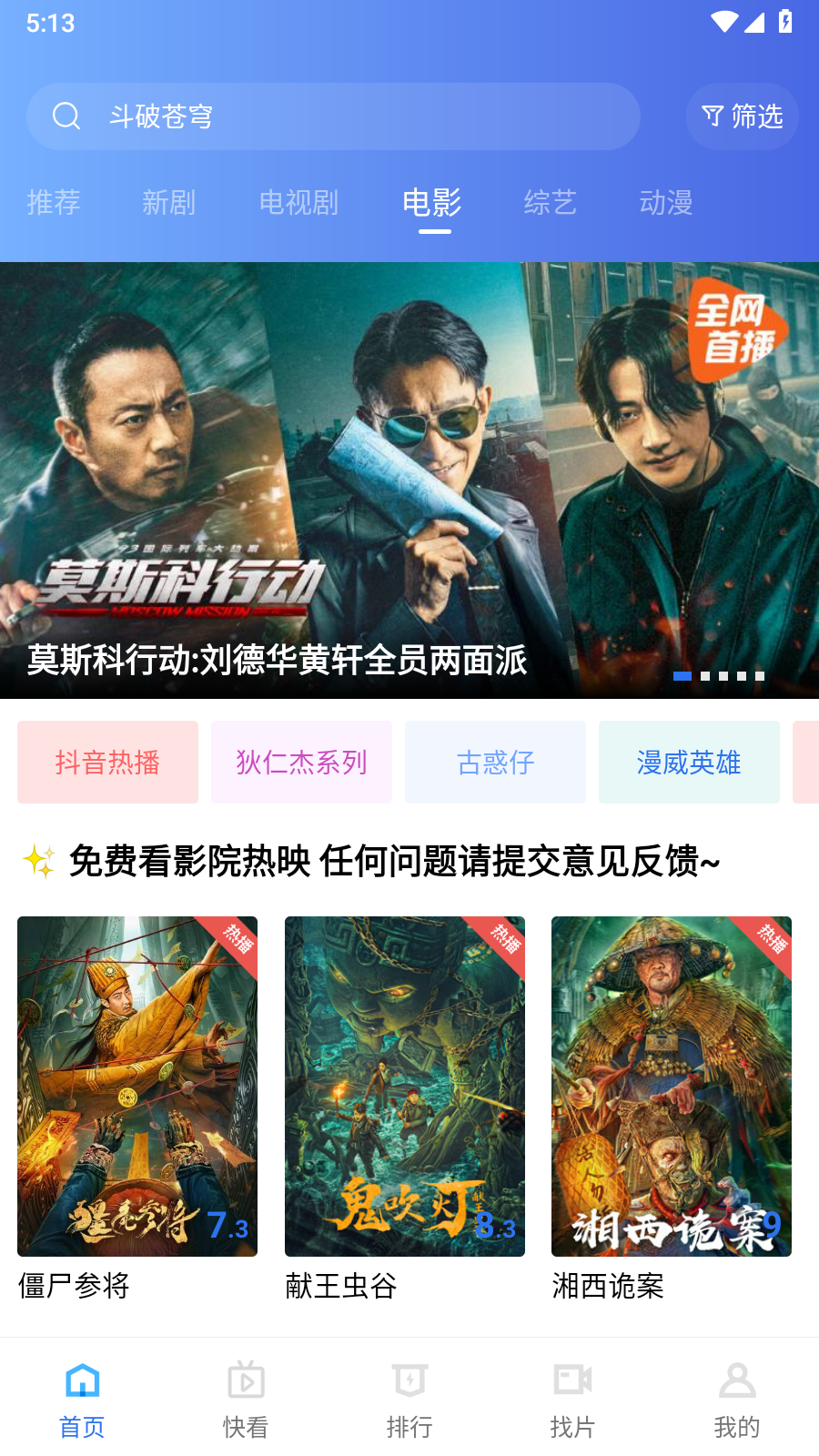This screenshot has width=819, height=1456.
Task: Tap the 抖音热播 chip
Action: (x=107, y=762)
